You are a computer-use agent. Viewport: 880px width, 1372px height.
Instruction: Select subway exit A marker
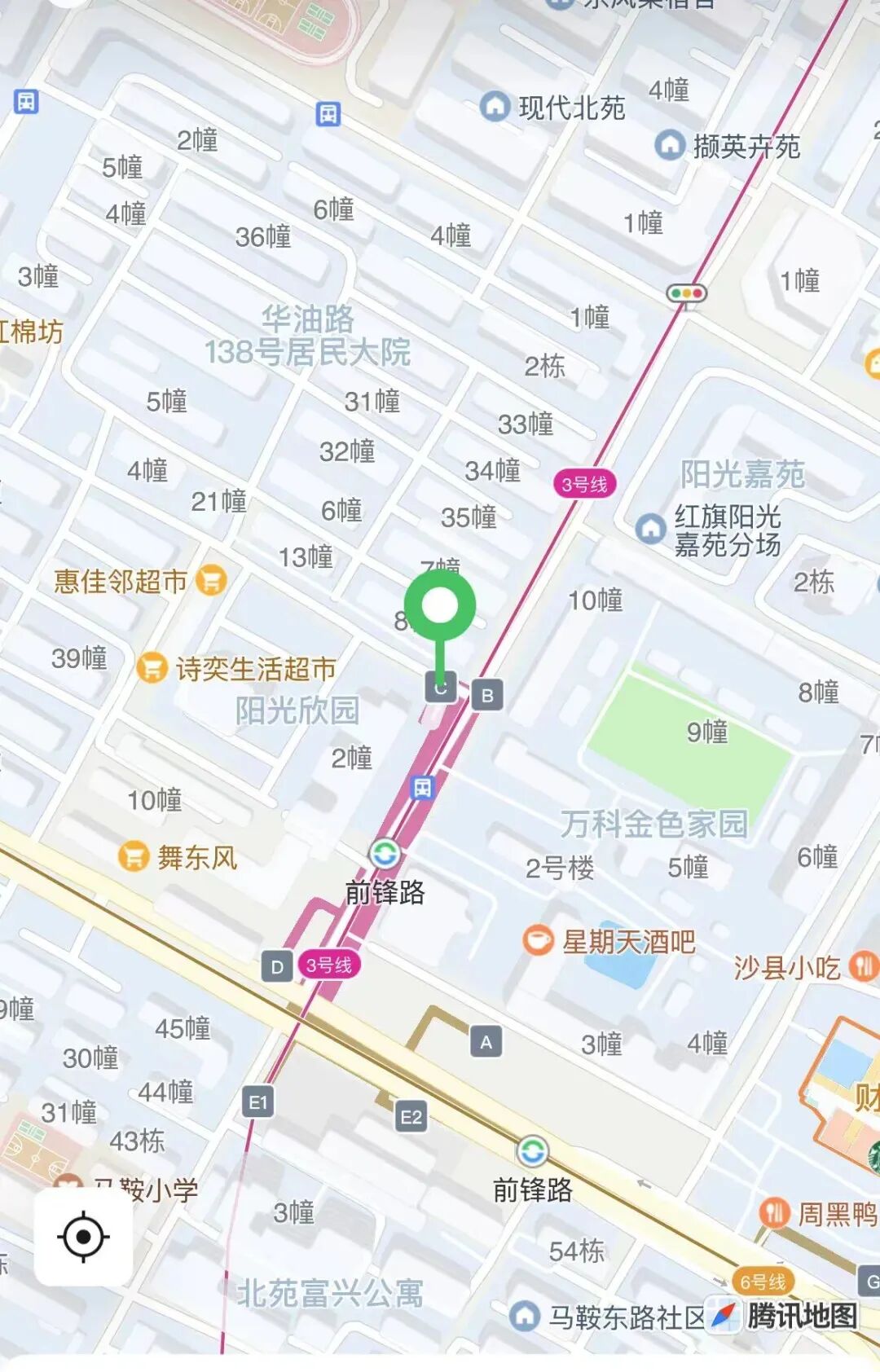click(x=486, y=1042)
